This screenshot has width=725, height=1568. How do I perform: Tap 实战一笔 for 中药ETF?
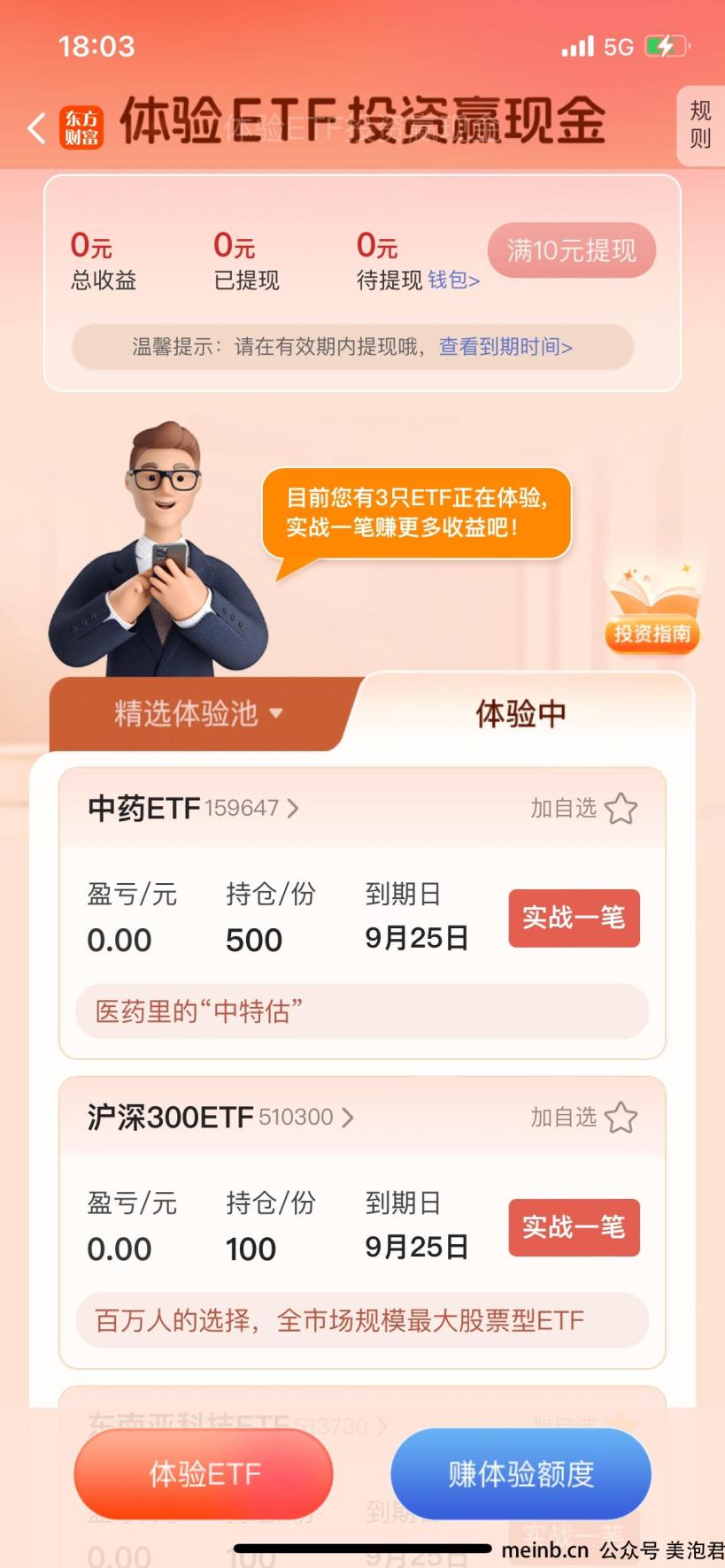click(574, 918)
